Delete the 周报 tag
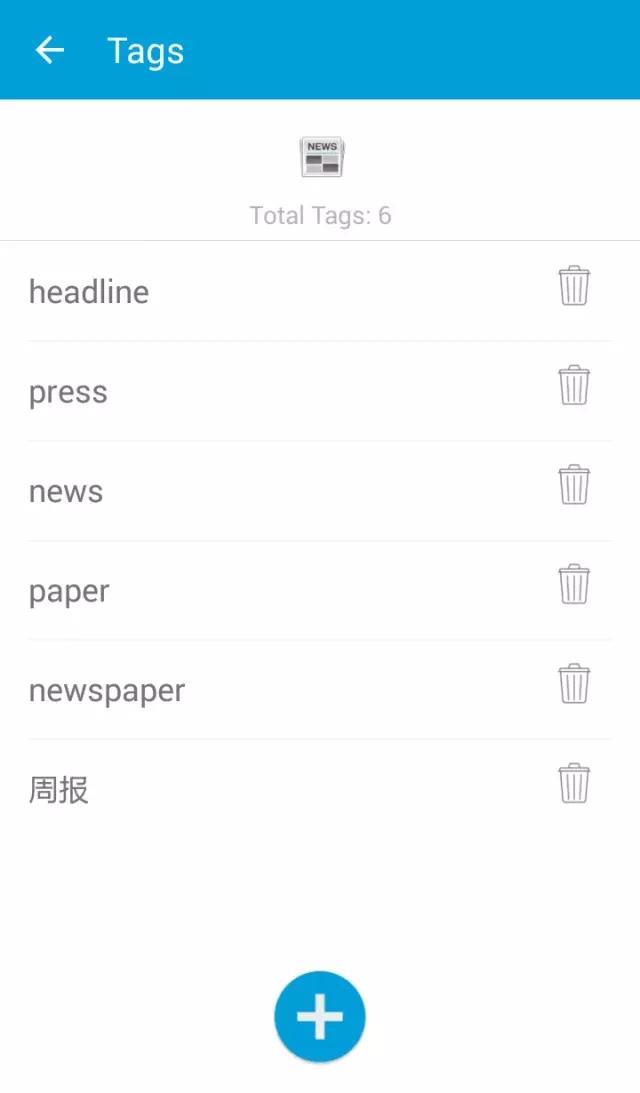 574,784
